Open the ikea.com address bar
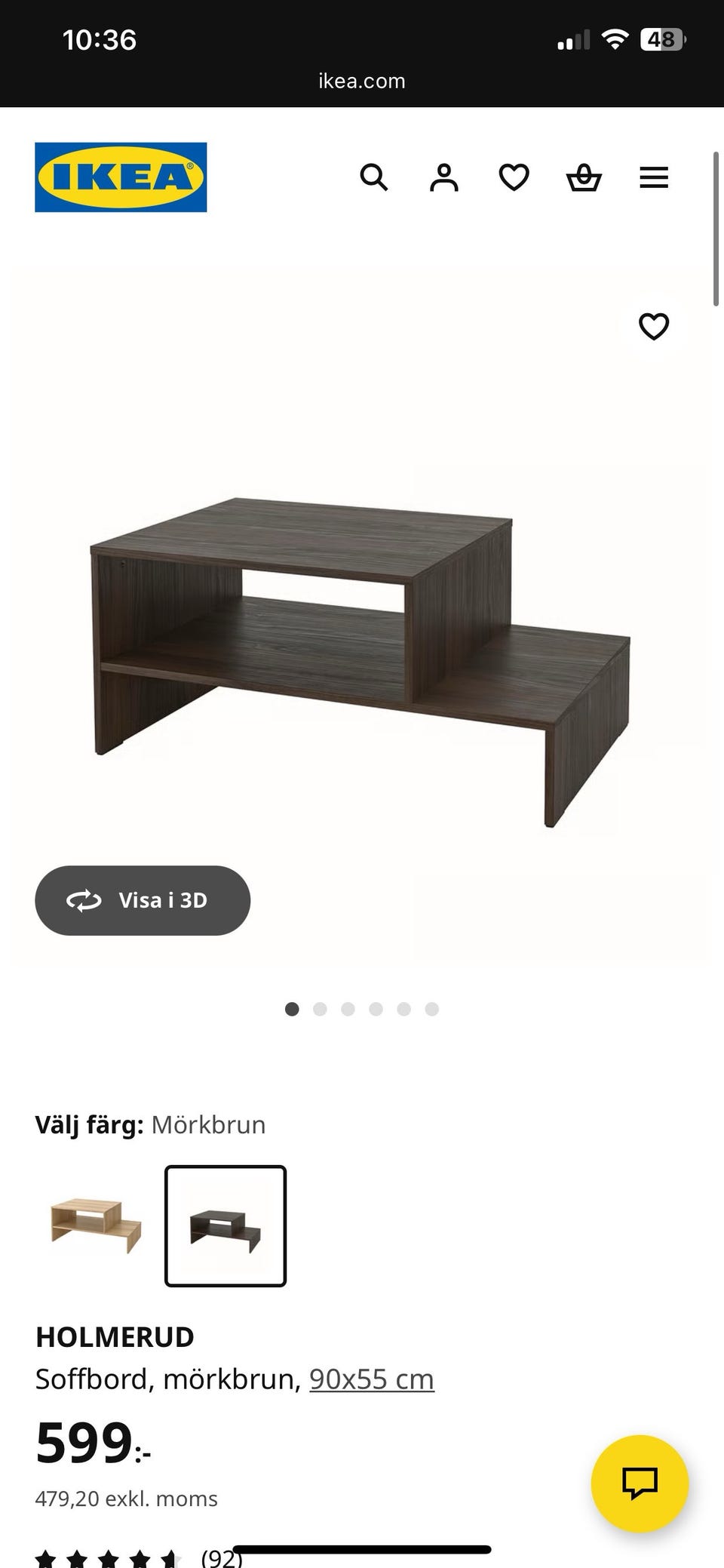724x1568 pixels. click(x=361, y=80)
